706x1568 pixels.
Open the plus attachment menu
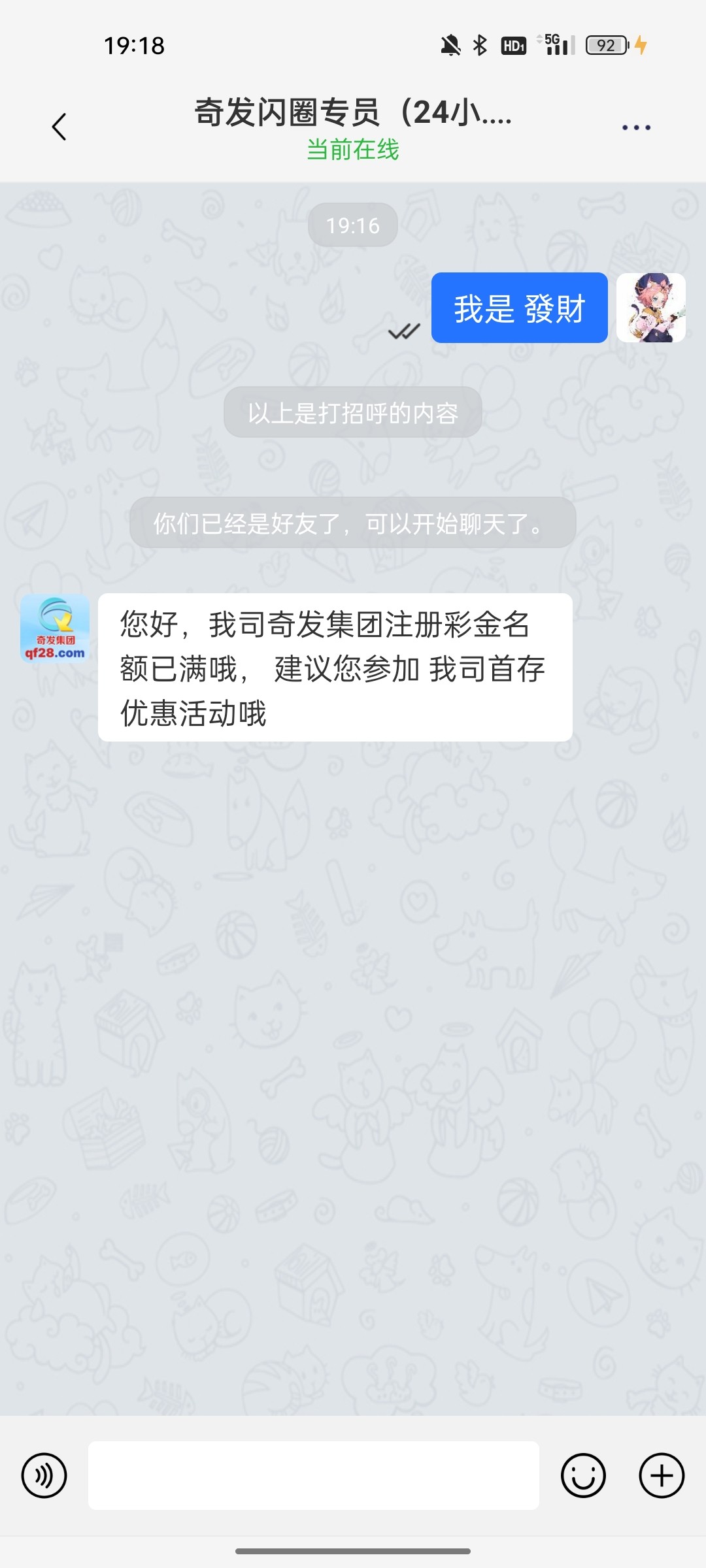click(x=662, y=1475)
